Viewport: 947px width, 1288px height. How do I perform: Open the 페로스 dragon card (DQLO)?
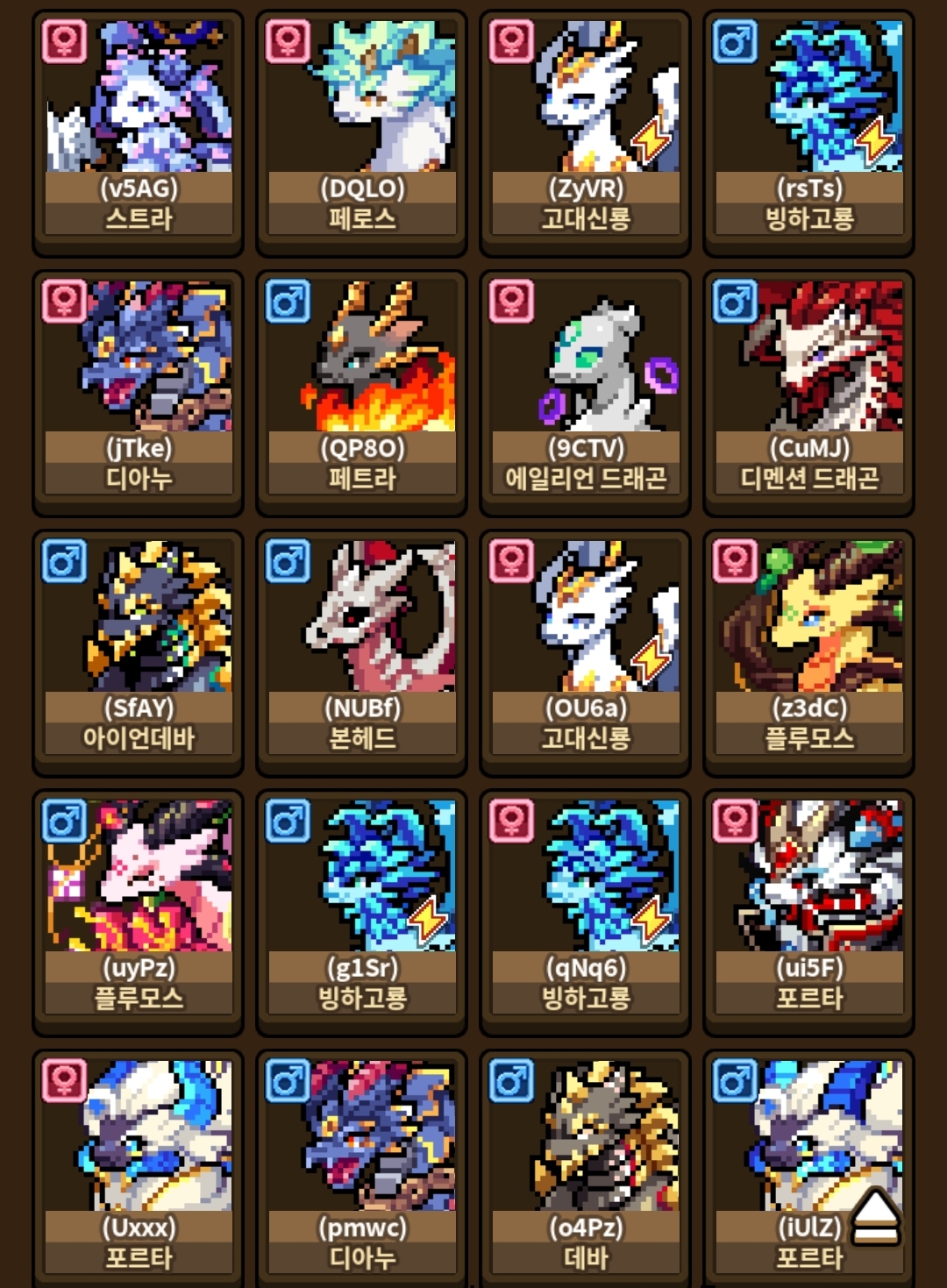pos(361,132)
